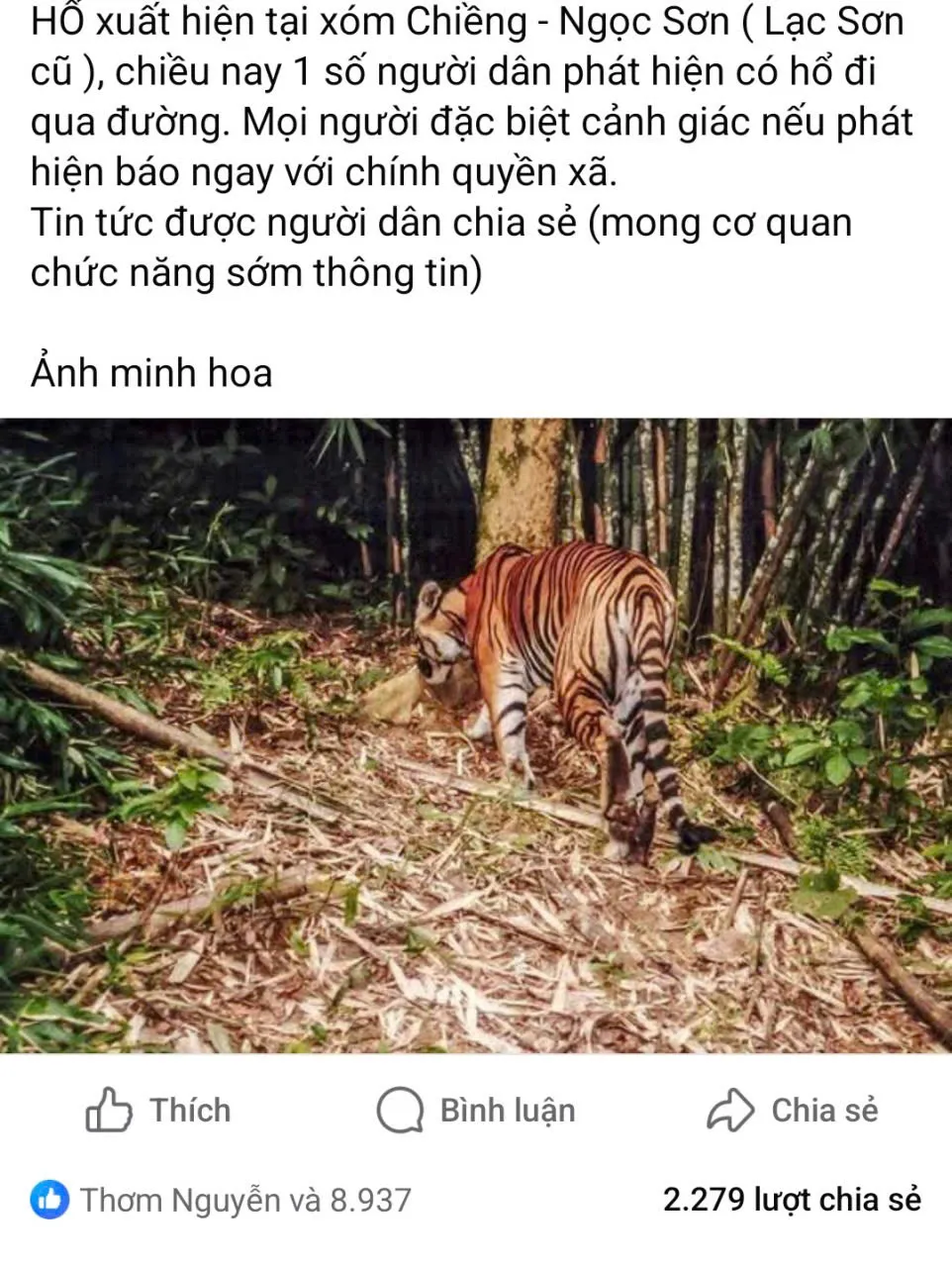Click the arrow-shaped Chia sẻ icon
Screen dimensions: 952x1267
[729, 1110]
